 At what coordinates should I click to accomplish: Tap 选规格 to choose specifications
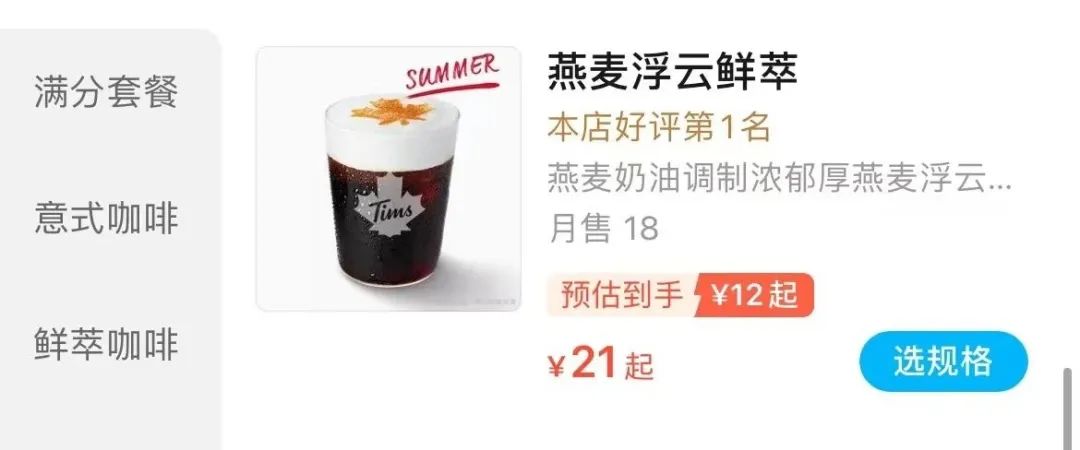[943, 362]
